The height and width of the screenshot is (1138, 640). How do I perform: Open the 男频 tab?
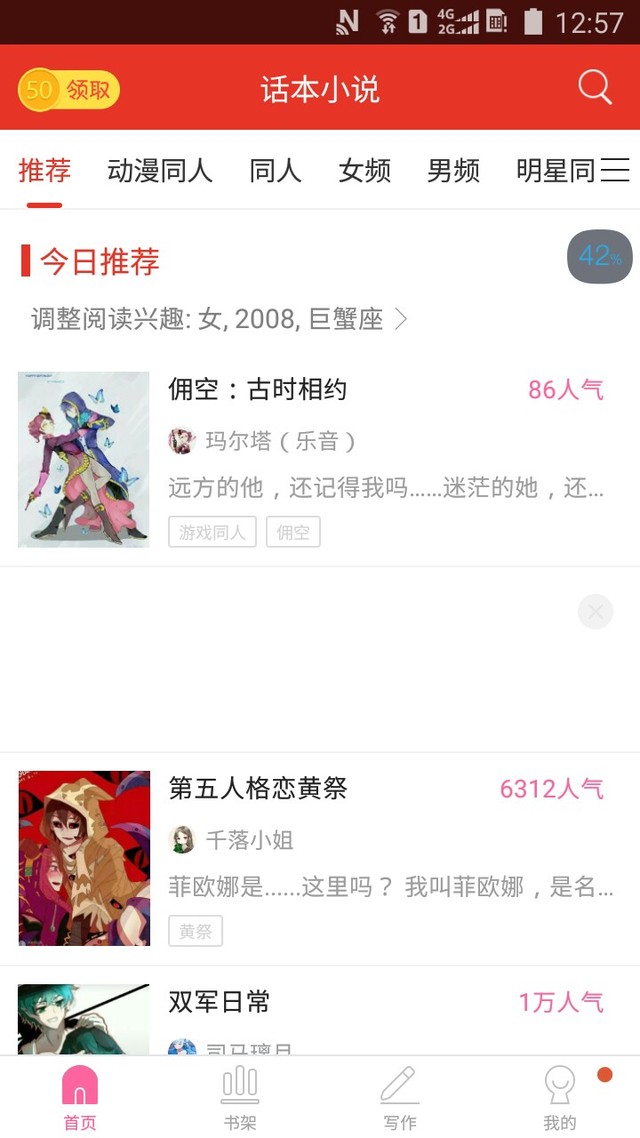coord(453,171)
